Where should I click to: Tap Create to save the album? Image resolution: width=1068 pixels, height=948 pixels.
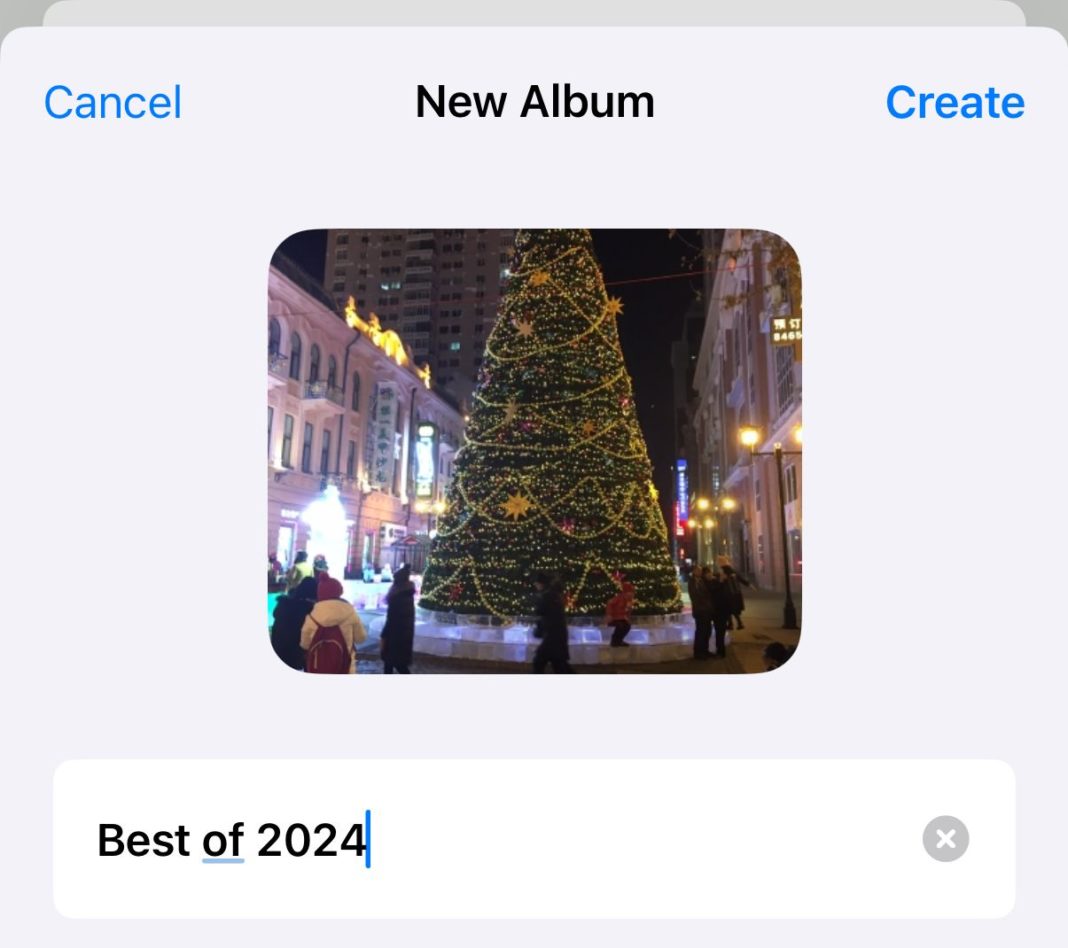pos(954,102)
